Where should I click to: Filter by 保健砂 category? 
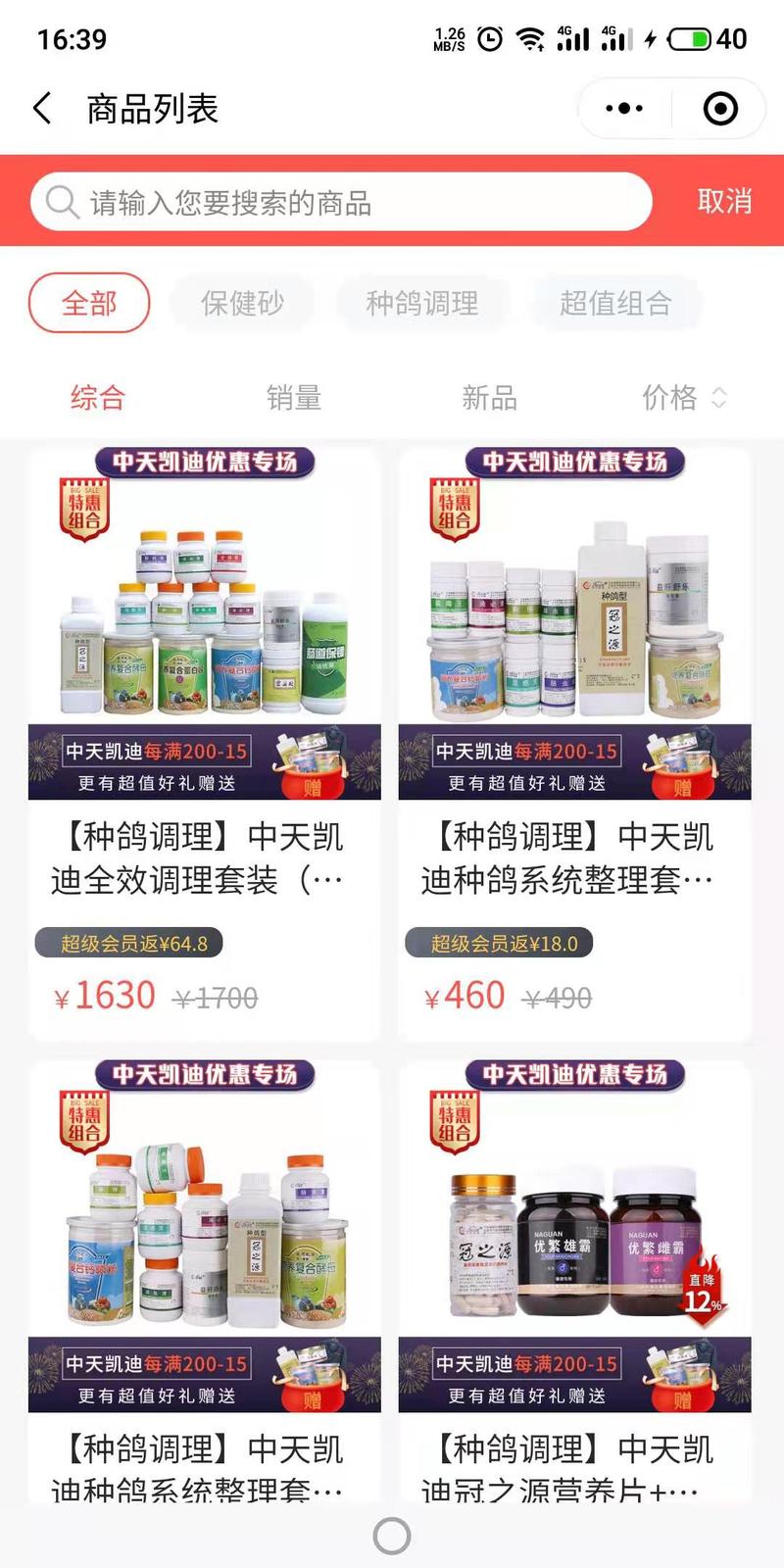[242, 303]
